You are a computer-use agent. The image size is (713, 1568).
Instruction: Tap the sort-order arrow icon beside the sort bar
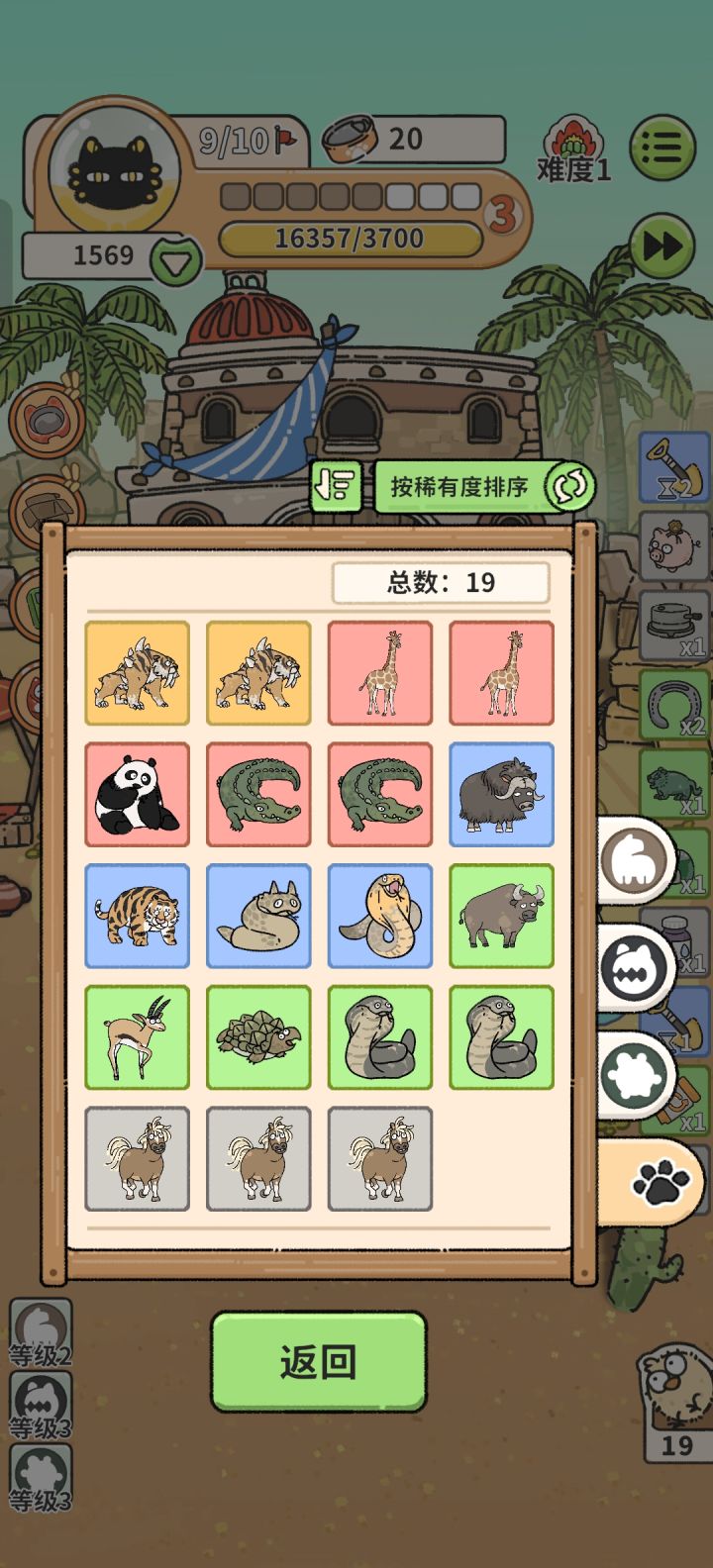coord(338,485)
